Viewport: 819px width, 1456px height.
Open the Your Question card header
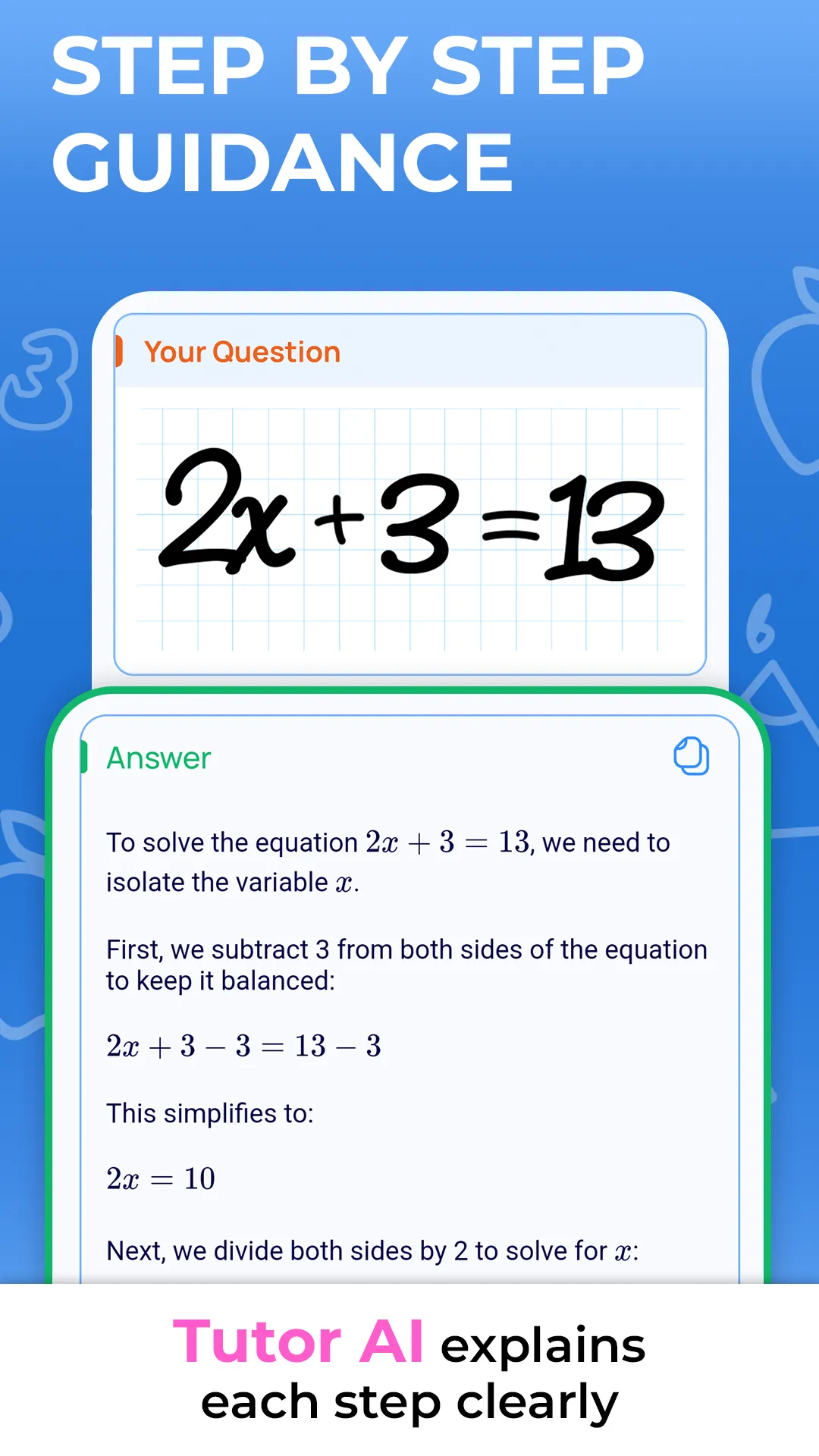[241, 351]
